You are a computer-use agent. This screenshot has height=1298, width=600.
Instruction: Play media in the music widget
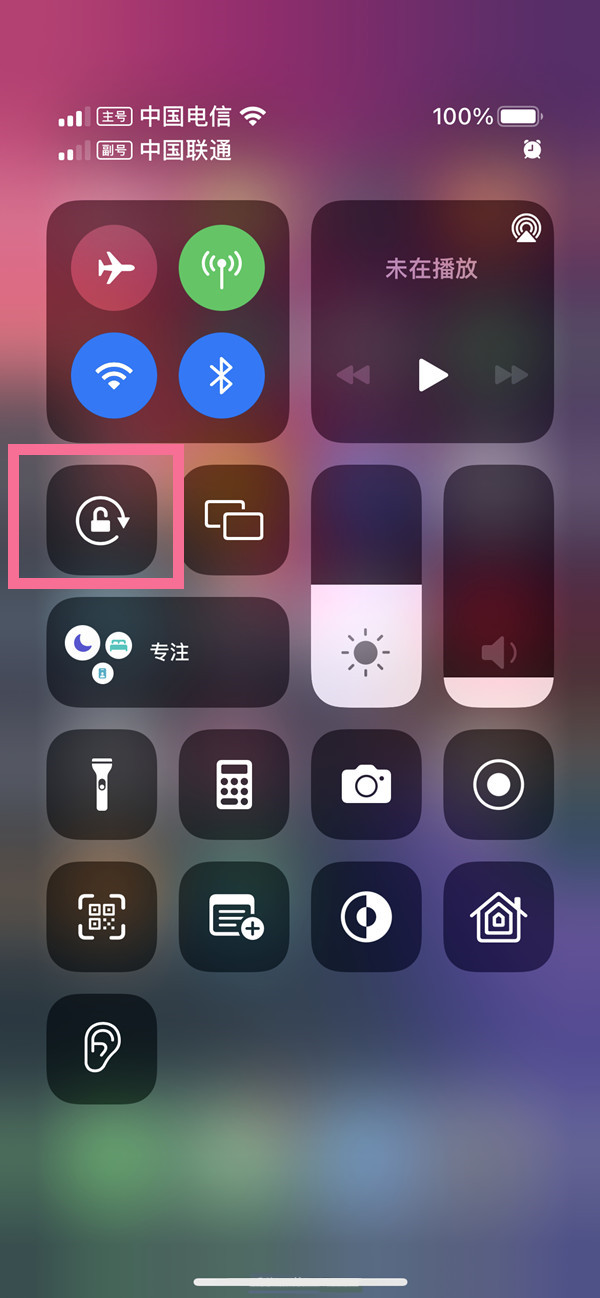tap(432, 375)
